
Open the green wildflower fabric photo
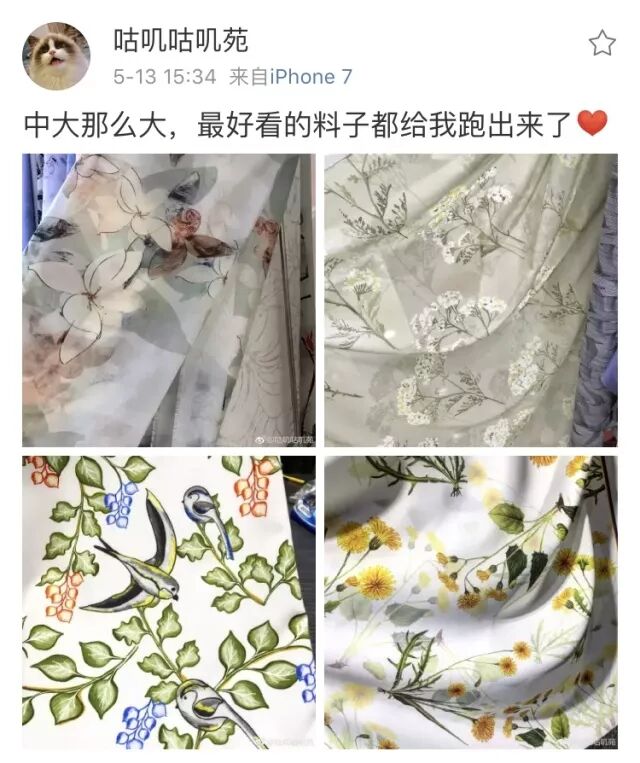point(470,300)
